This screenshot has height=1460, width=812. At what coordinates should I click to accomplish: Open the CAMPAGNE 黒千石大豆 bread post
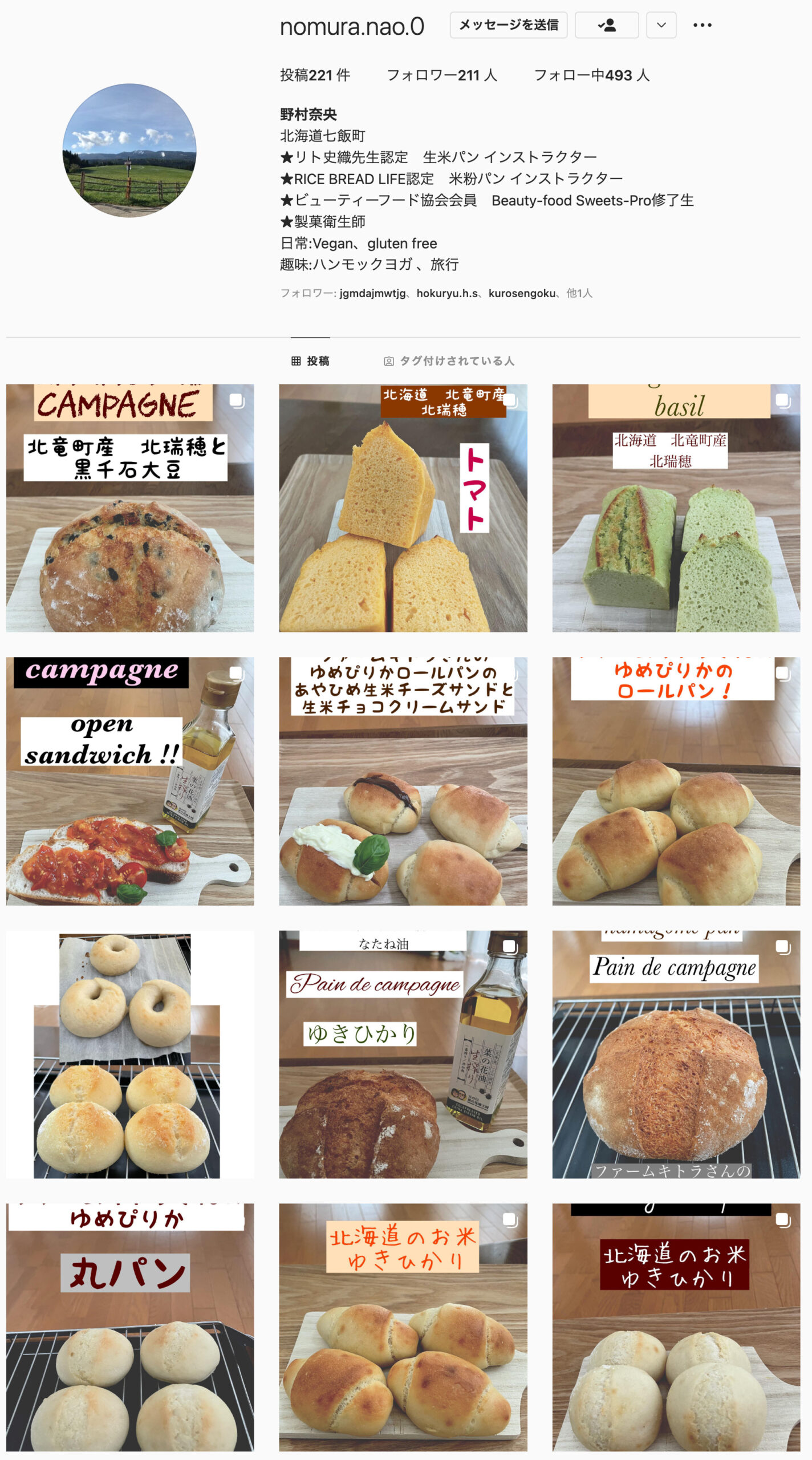coord(130,508)
